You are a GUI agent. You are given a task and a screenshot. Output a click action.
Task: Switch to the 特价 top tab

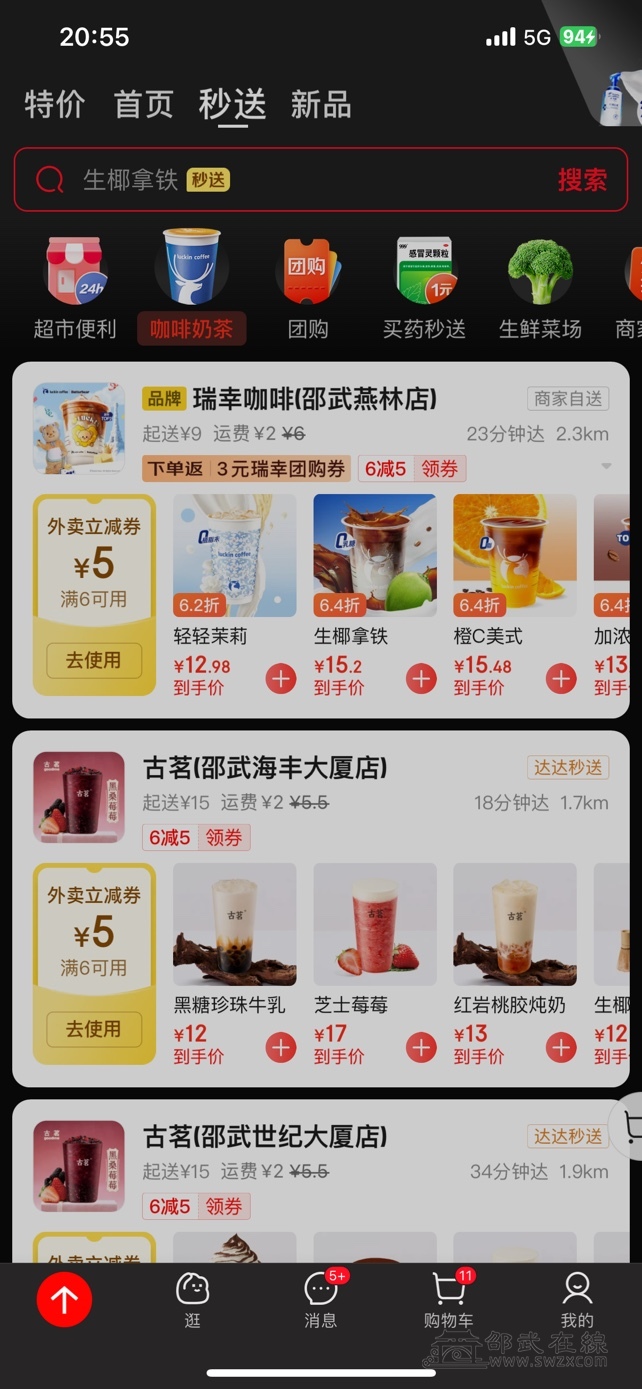coord(55,104)
